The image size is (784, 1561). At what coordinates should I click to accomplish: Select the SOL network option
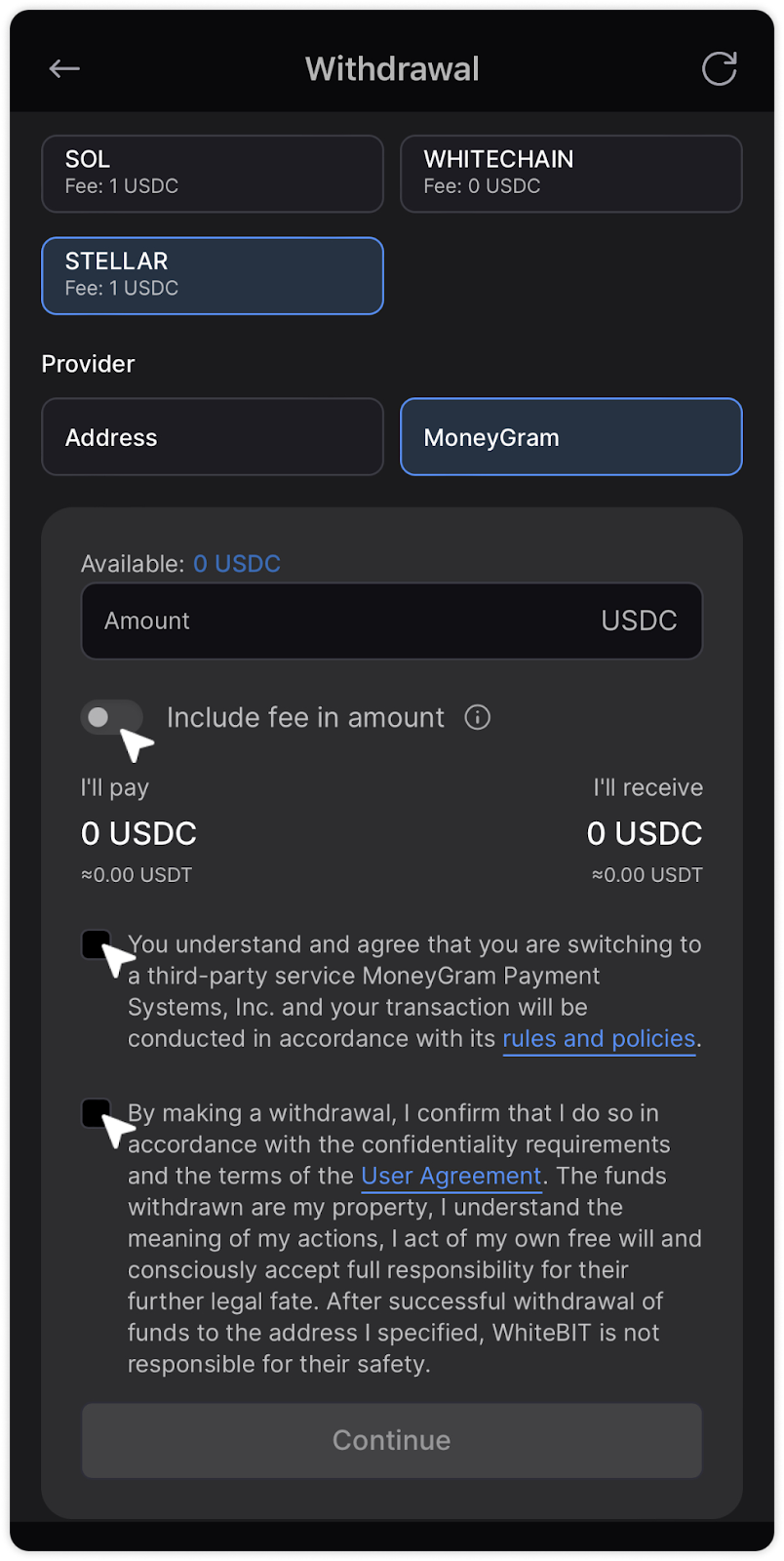tap(213, 174)
